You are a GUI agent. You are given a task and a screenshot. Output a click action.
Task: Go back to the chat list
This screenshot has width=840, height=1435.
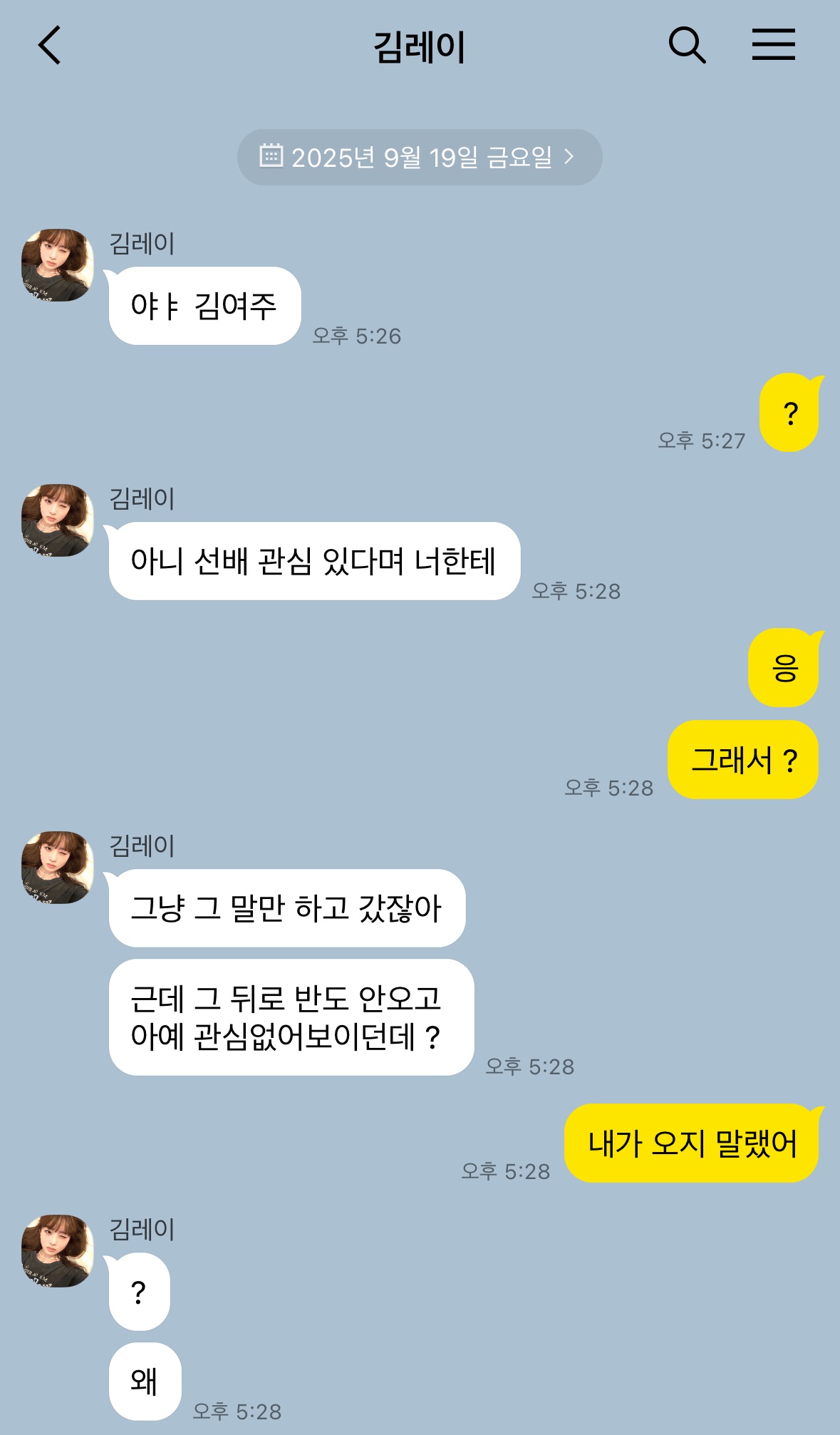pyautogui.click(x=49, y=46)
